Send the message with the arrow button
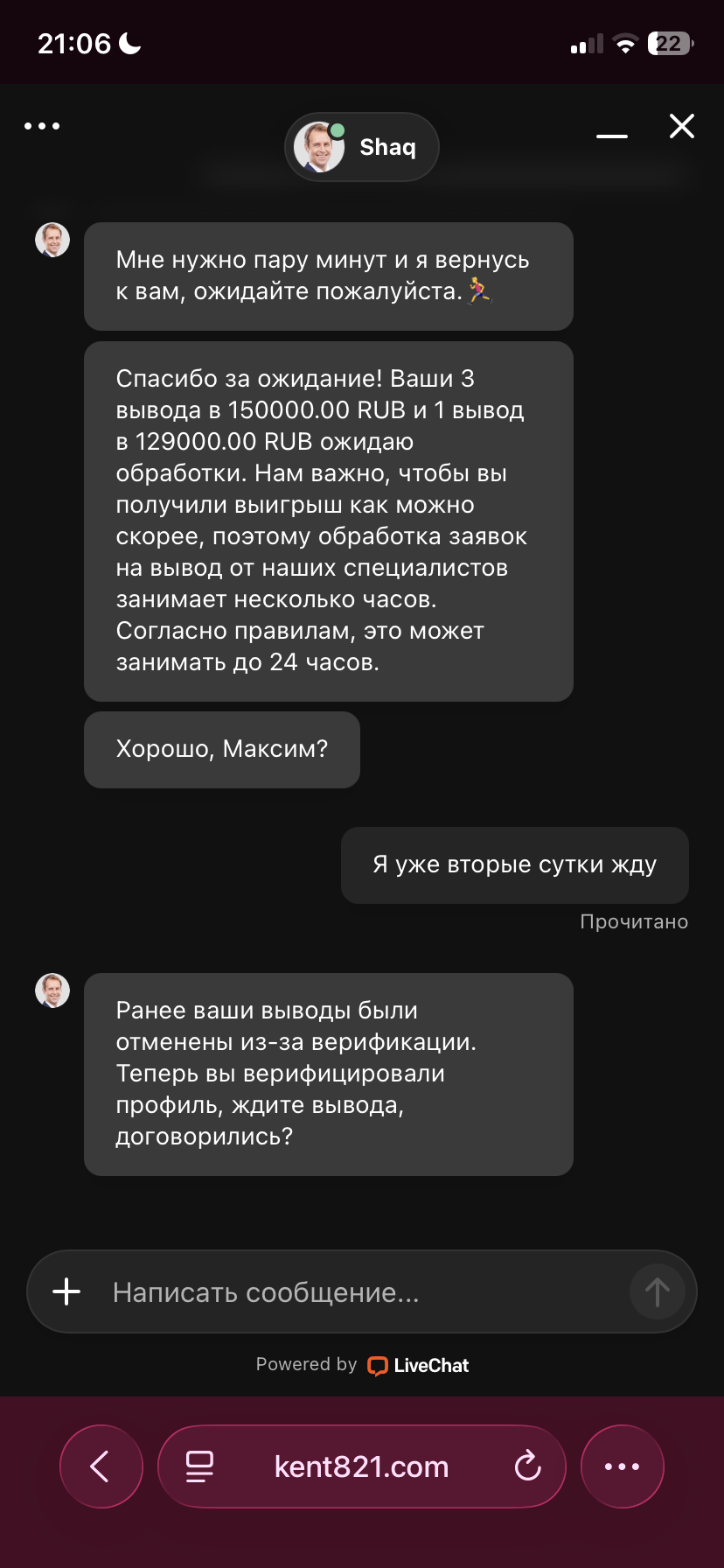This screenshot has height=1568, width=724. coord(657,1291)
